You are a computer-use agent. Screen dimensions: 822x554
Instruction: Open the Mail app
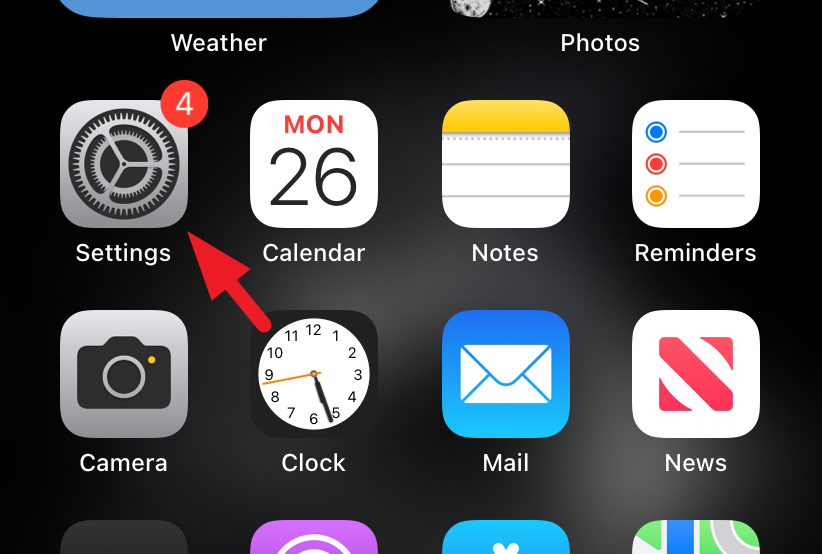(505, 374)
